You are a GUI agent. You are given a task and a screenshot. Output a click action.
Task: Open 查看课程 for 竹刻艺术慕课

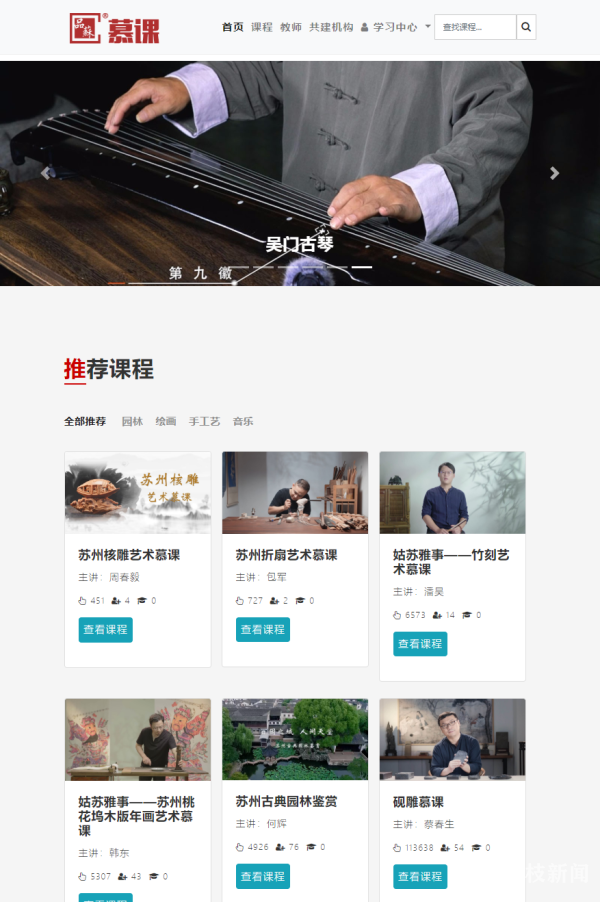click(420, 643)
